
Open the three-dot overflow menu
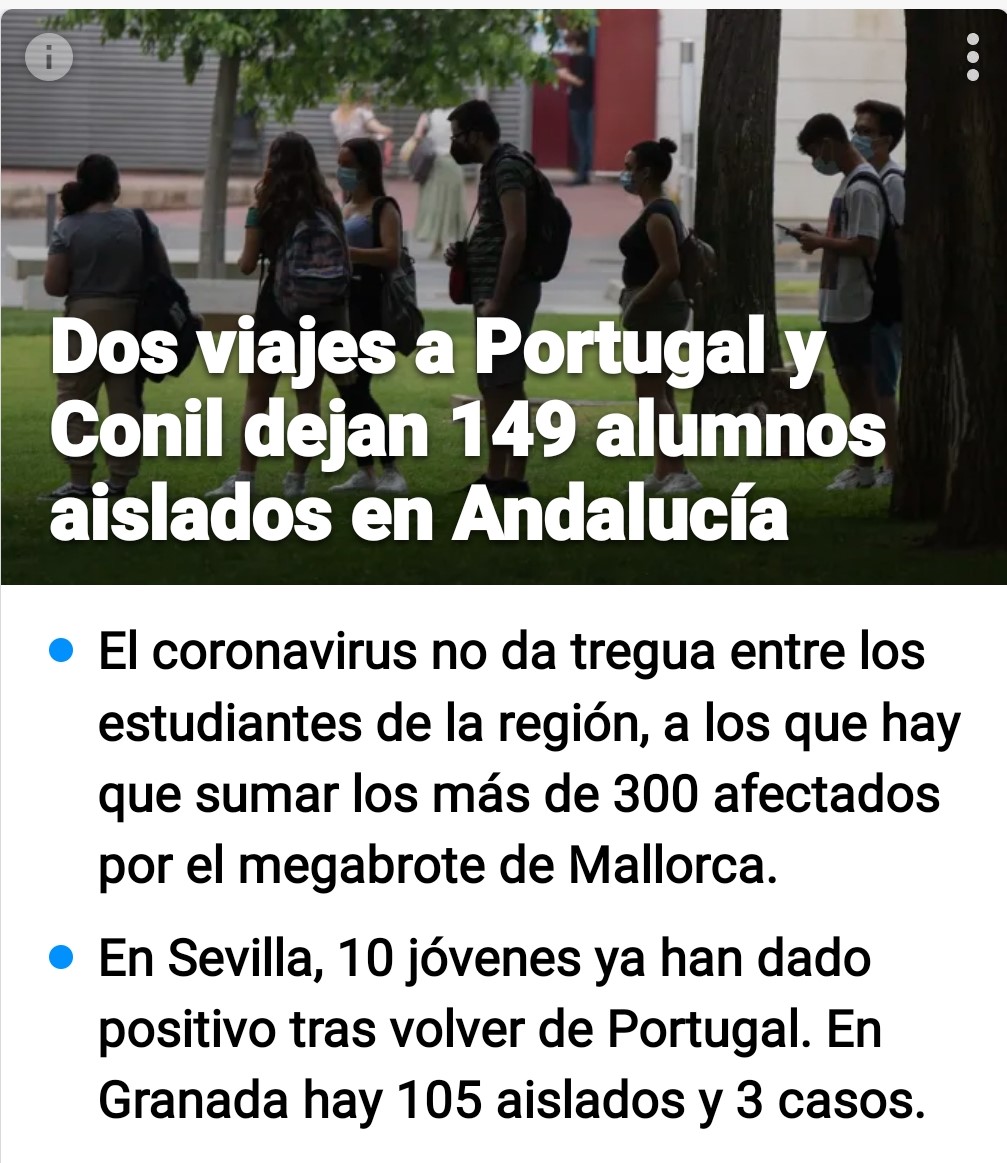point(972,58)
